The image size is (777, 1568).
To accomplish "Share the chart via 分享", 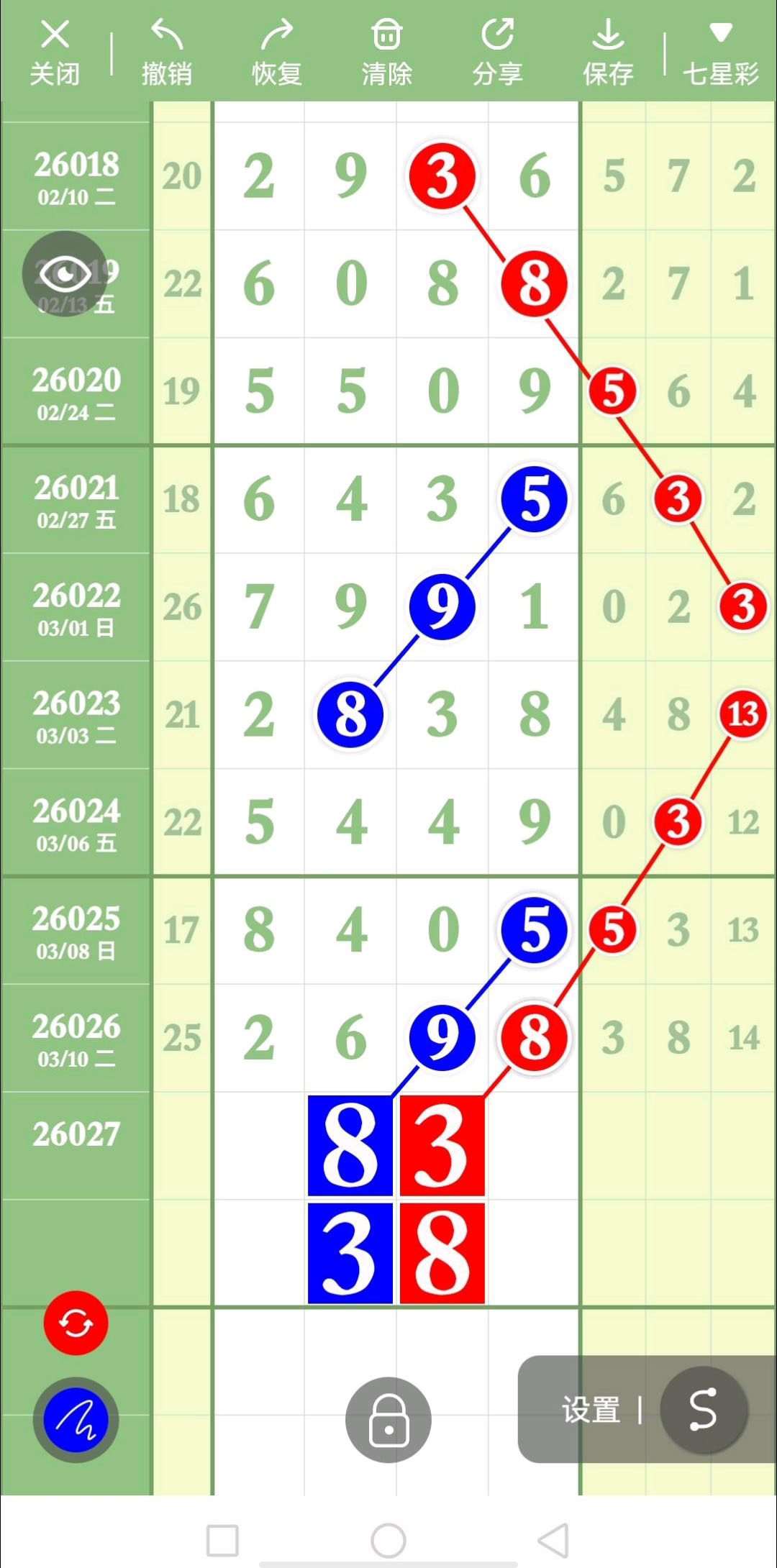I will (496, 53).
